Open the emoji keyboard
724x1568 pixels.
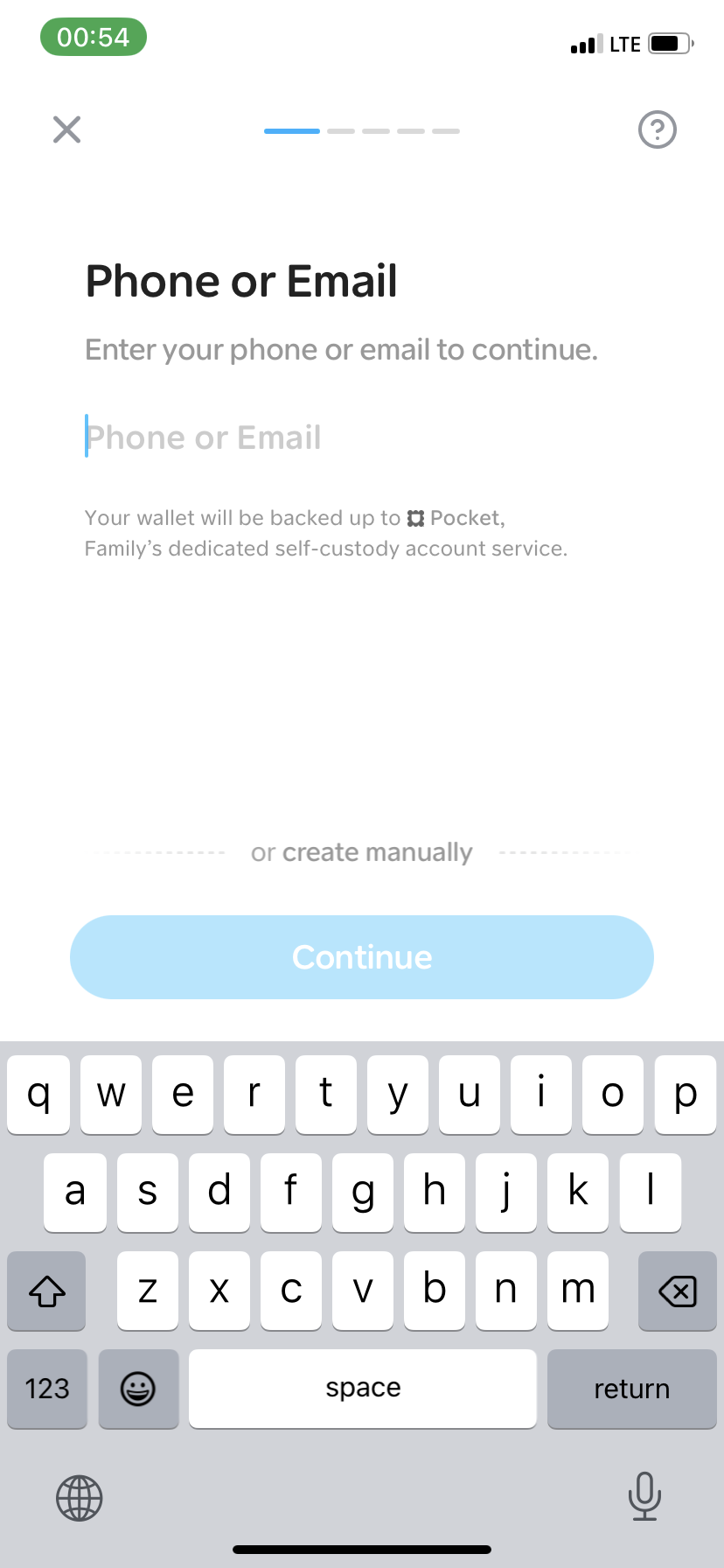(x=138, y=1389)
